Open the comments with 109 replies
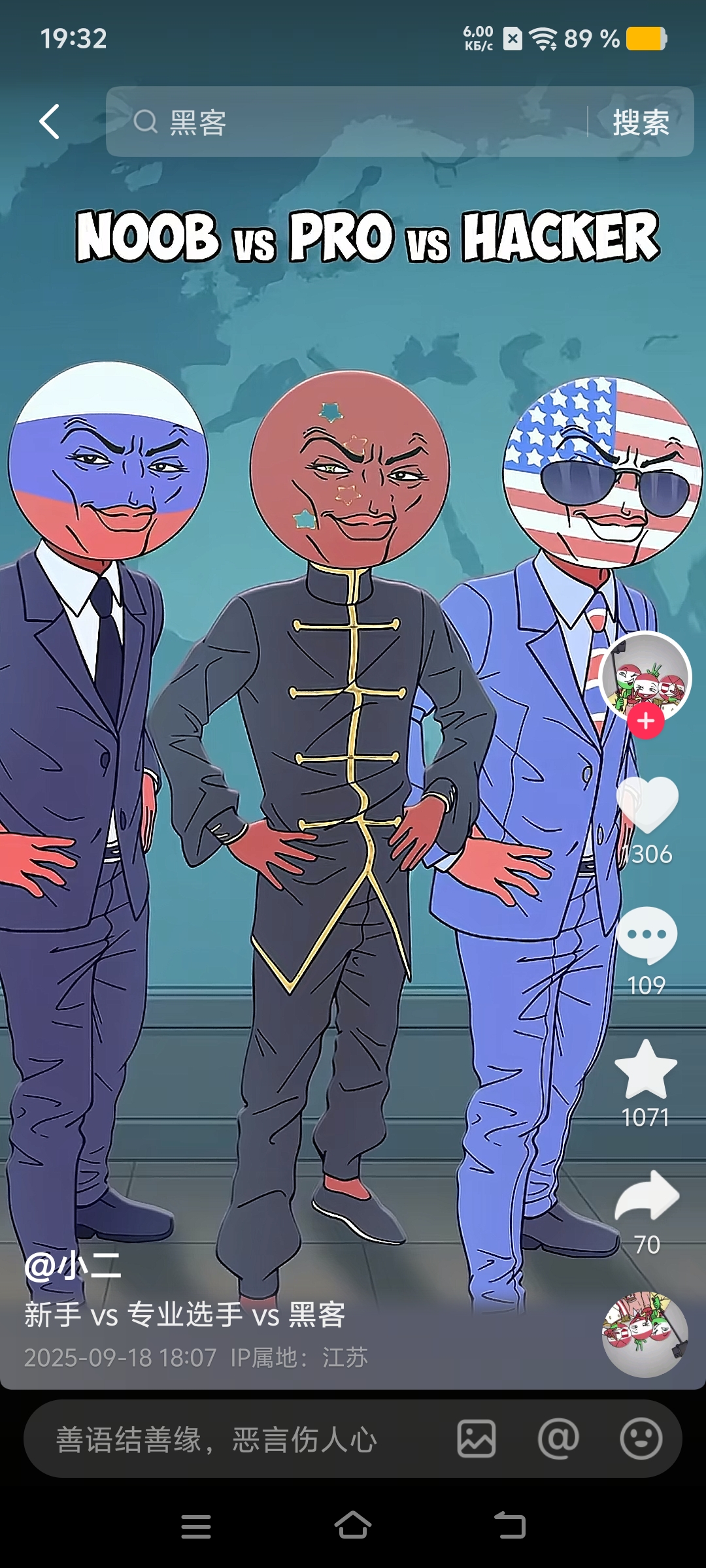The width and height of the screenshot is (706, 1568). tap(647, 936)
